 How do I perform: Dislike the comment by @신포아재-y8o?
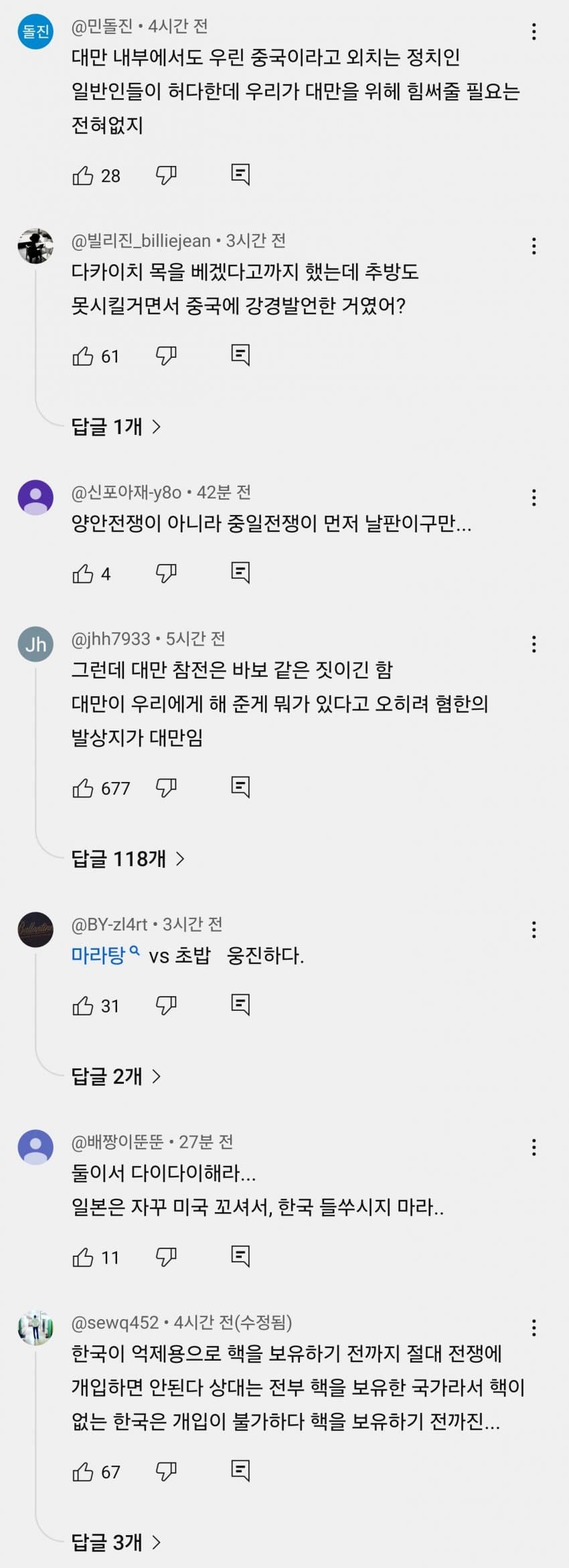(x=166, y=573)
